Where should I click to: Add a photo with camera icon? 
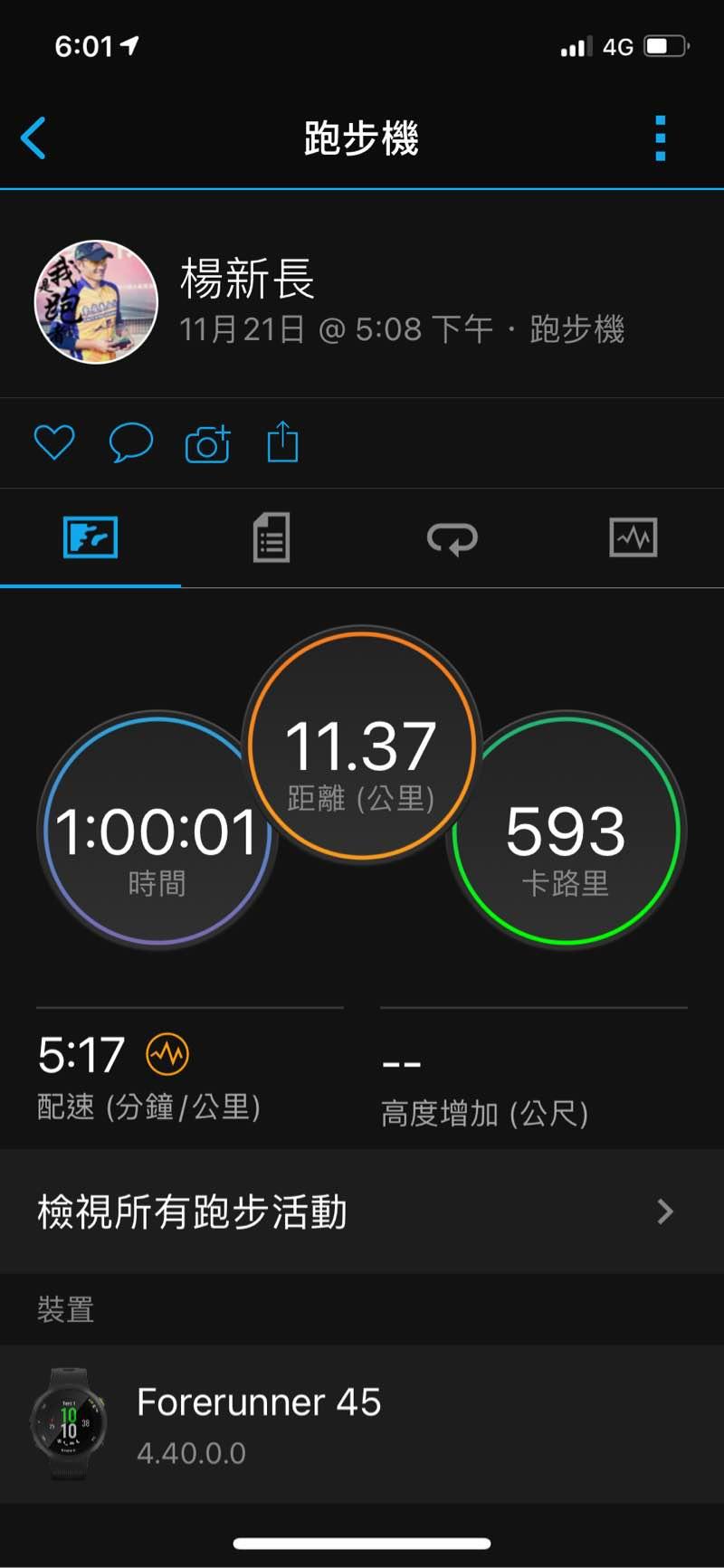tap(207, 443)
